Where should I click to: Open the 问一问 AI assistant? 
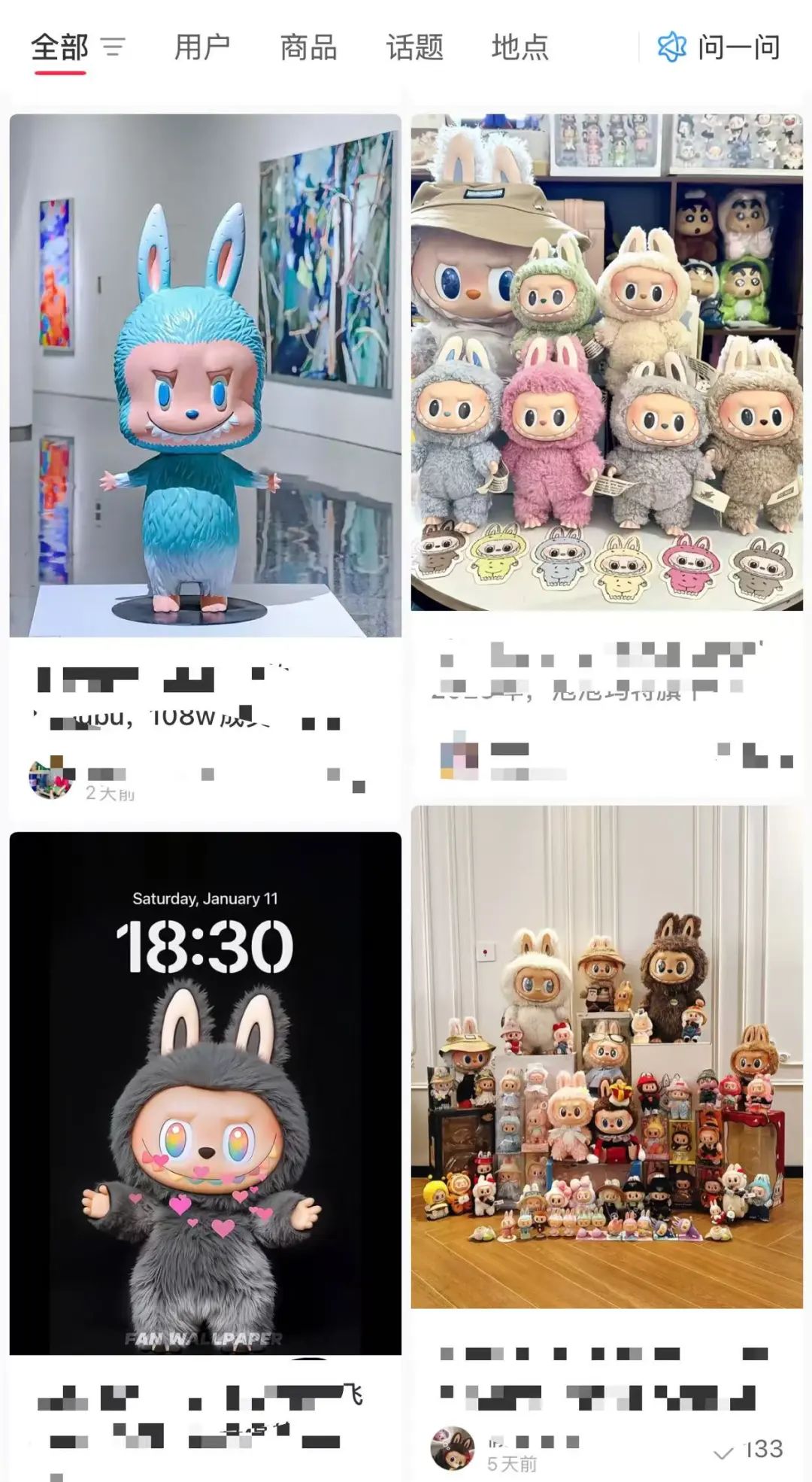point(719,47)
